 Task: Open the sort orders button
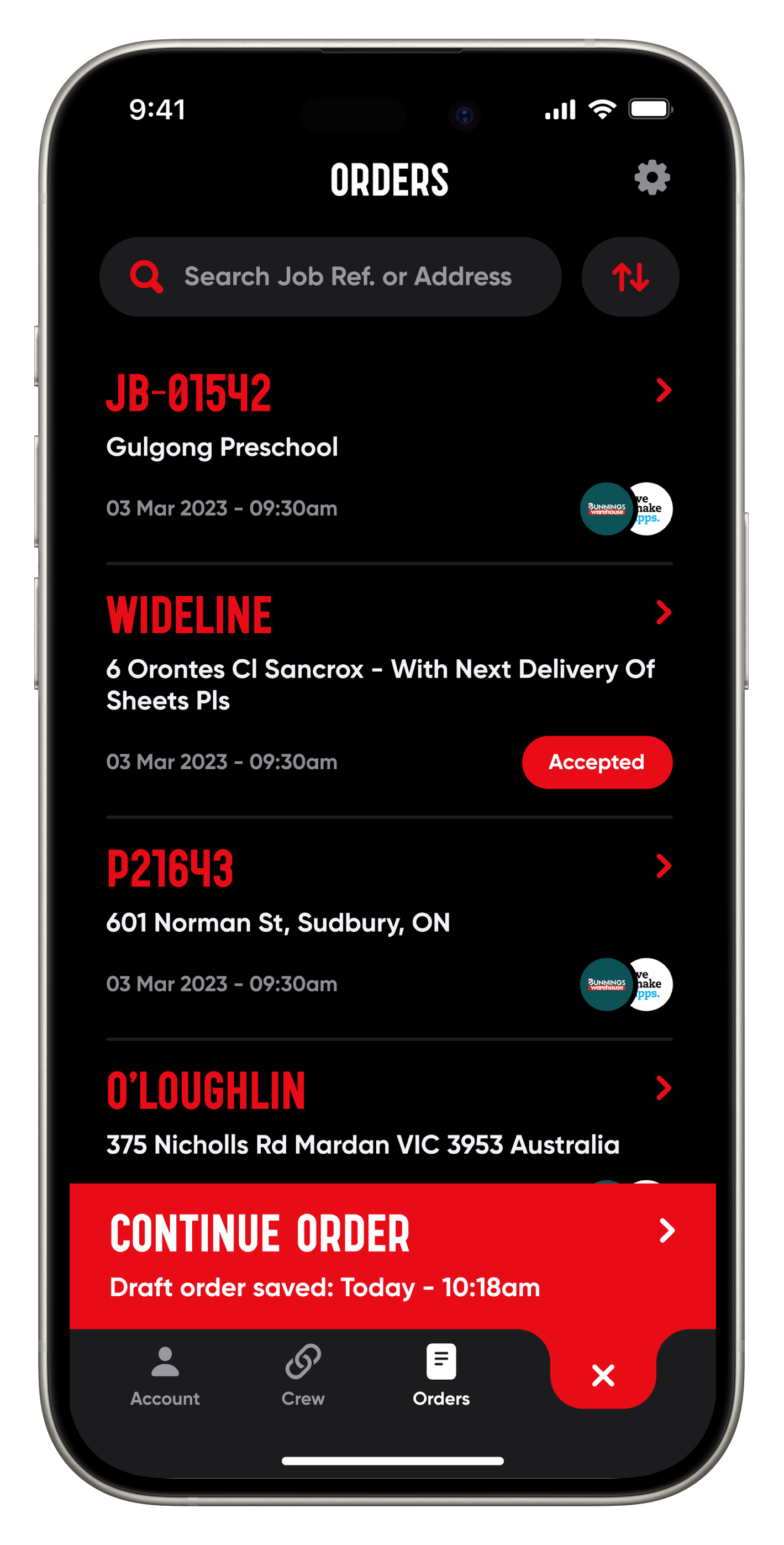[630, 276]
